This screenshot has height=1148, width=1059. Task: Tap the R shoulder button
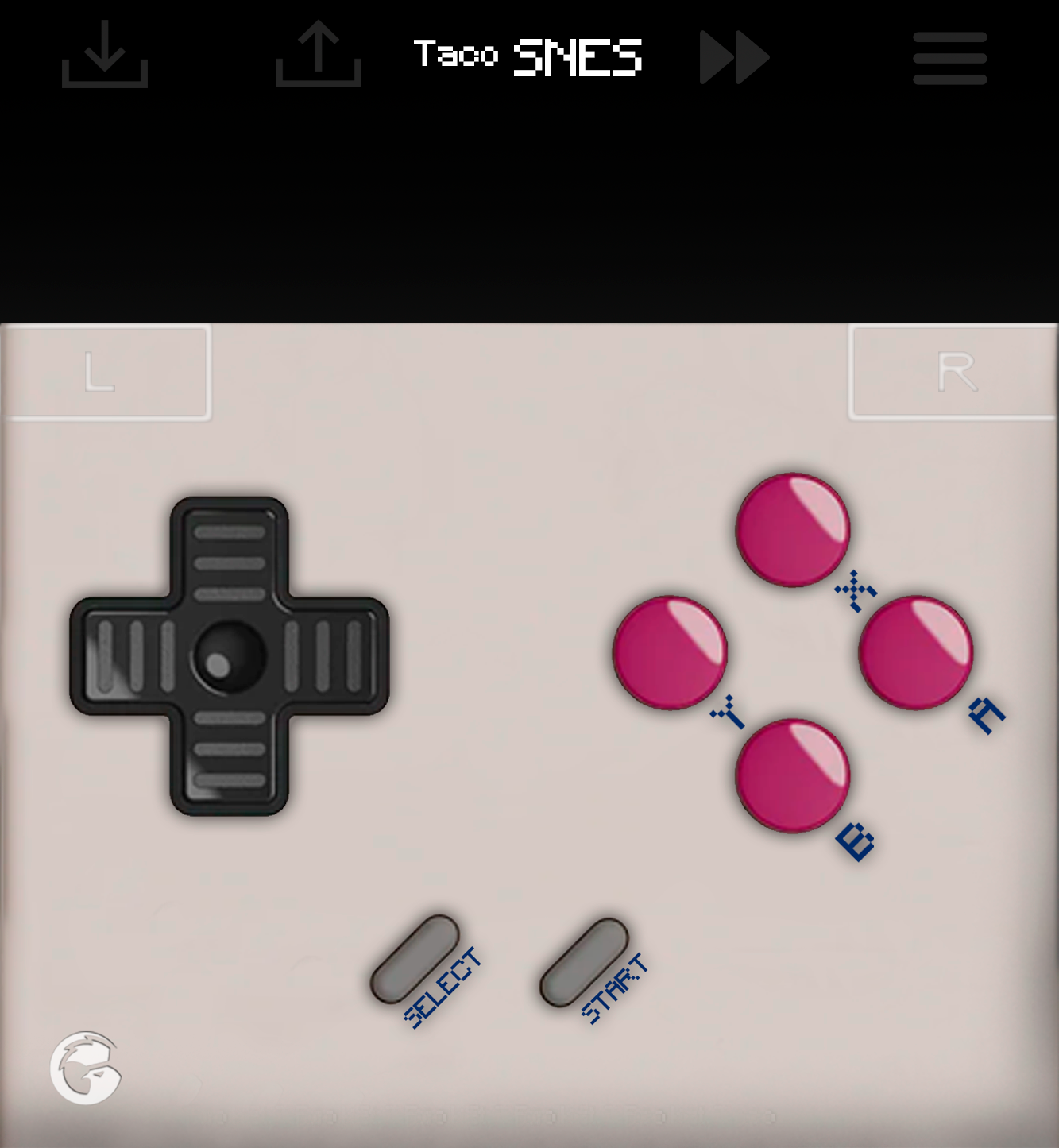[x=953, y=372]
